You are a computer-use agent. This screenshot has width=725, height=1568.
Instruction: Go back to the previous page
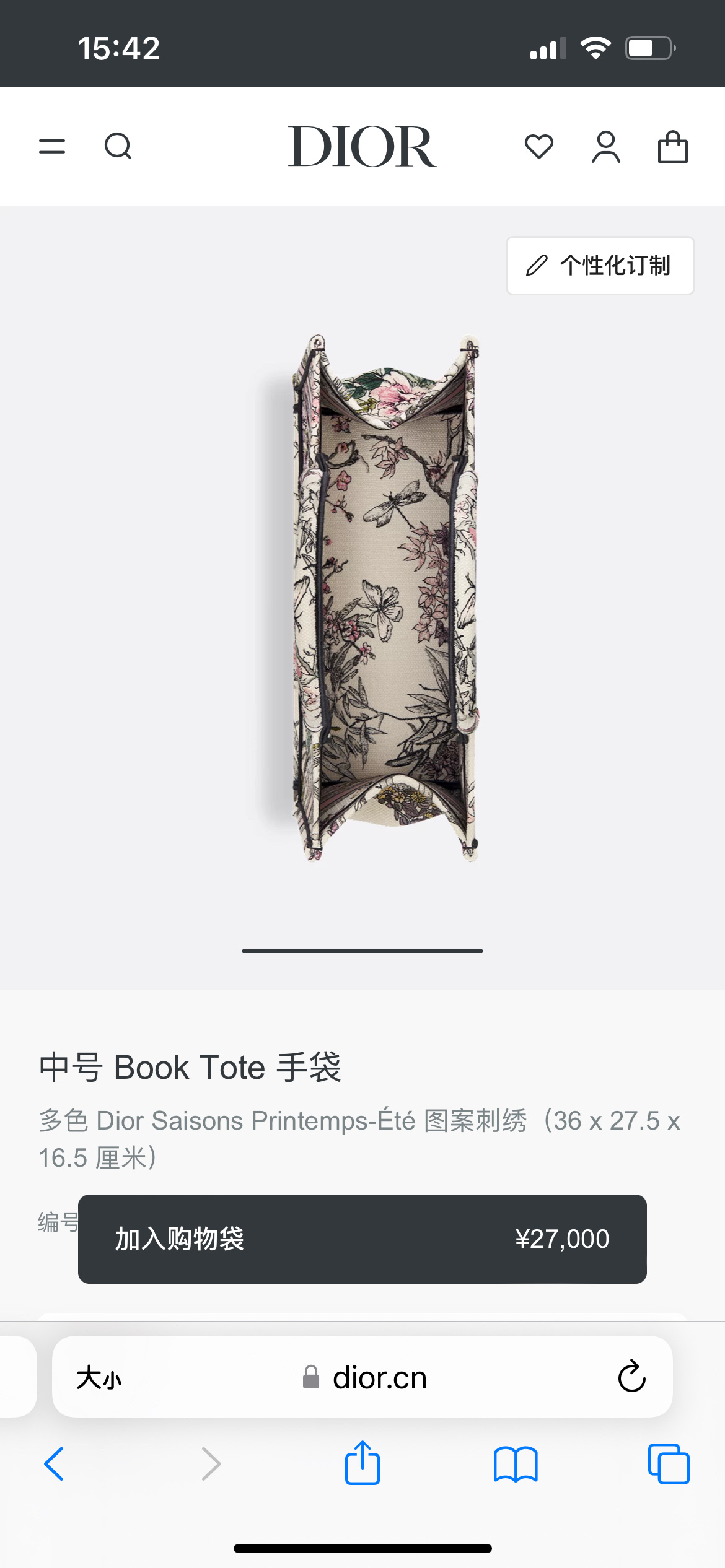55,1464
